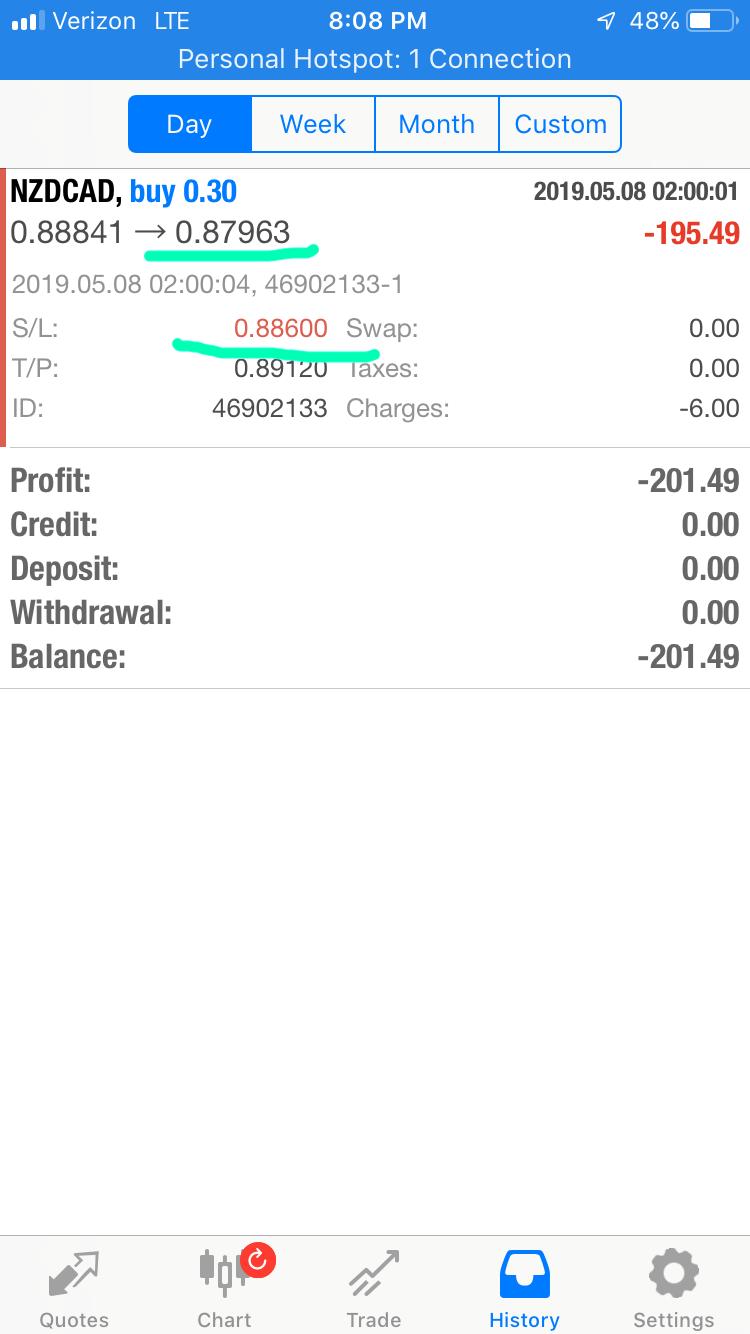Image resolution: width=750 pixels, height=1334 pixels.
Task: Choose the Custom period filter
Action: (x=560, y=124)
